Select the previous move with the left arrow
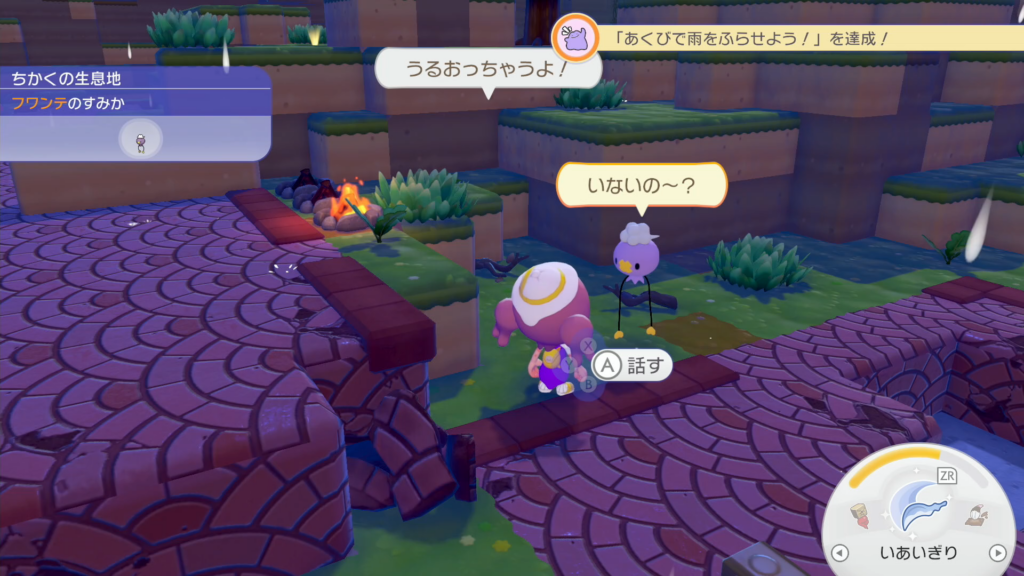1024x576 pixels. (x=840, y=553)
